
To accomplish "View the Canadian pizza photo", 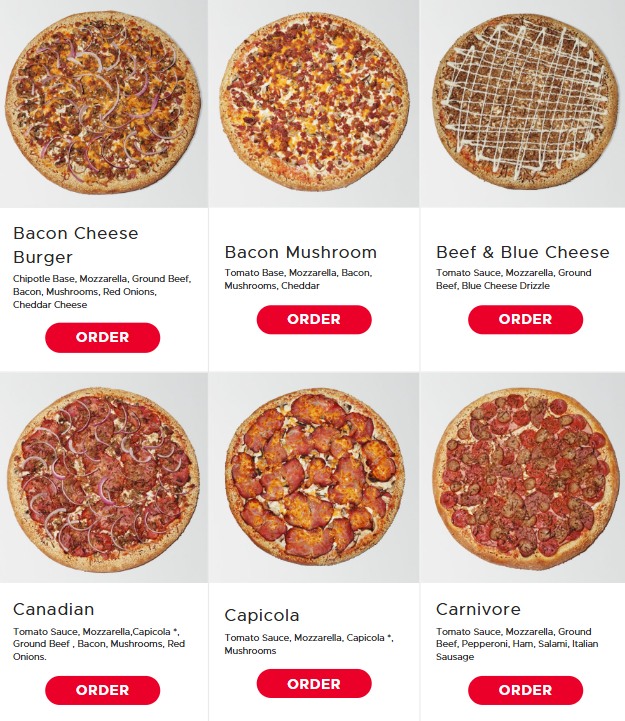I will coord(102,478).
